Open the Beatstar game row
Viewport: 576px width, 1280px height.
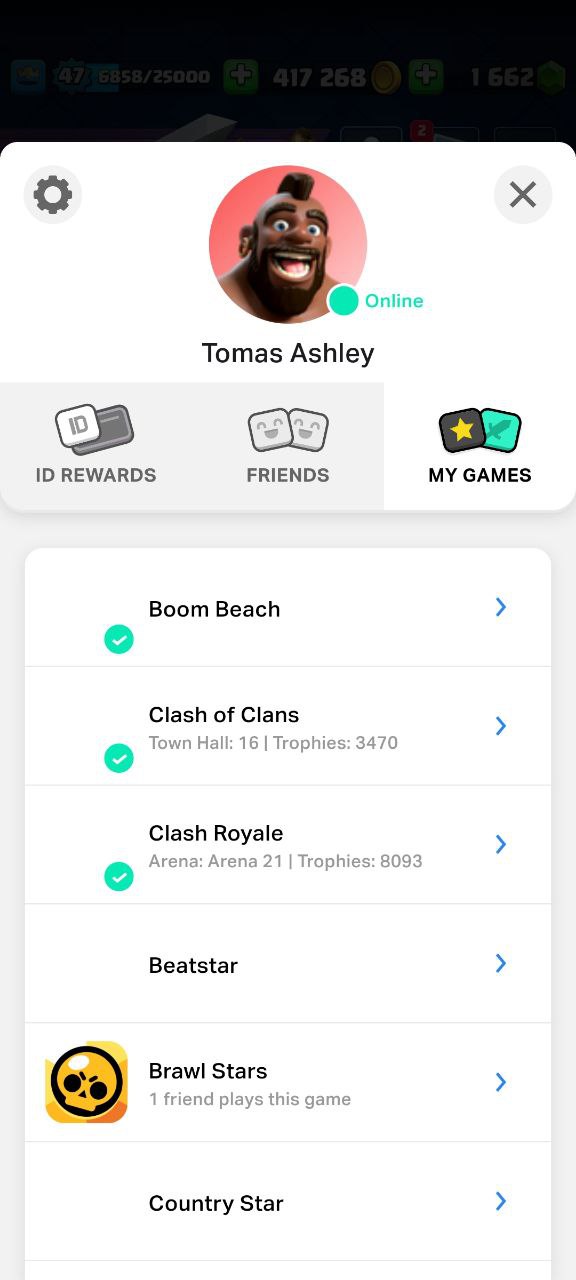288,964
